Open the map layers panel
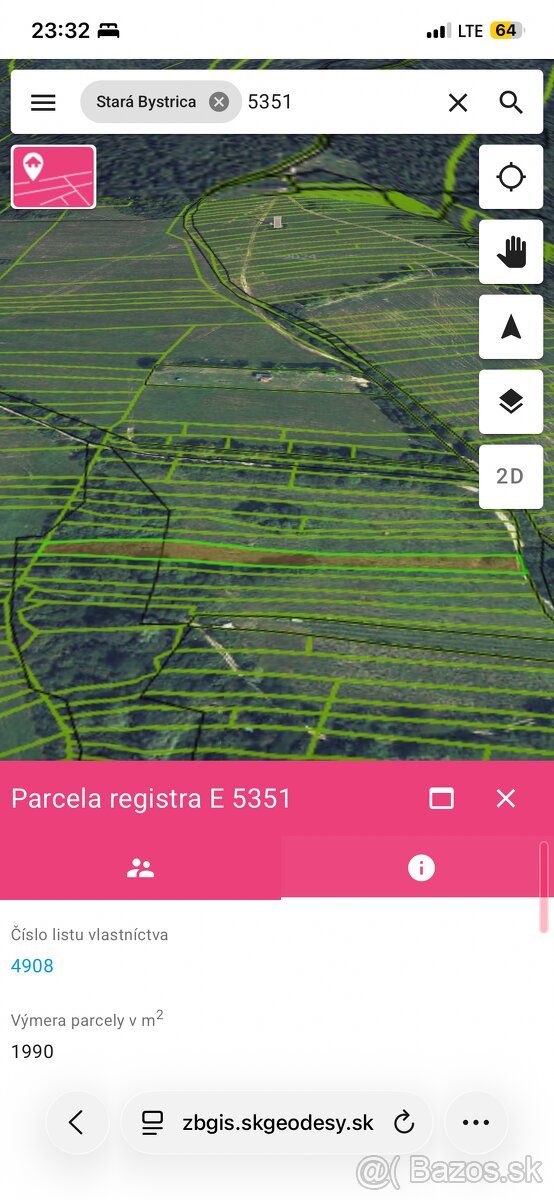The width and height of the screenshot is (554, 1200). point(511,402)
